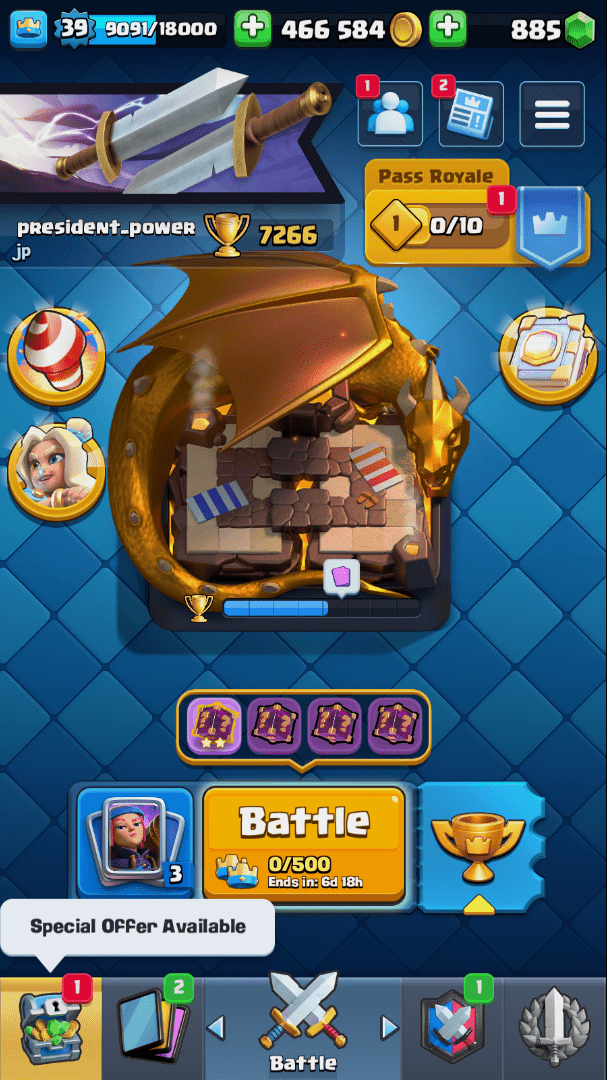Start a match with Battle button

304,843
